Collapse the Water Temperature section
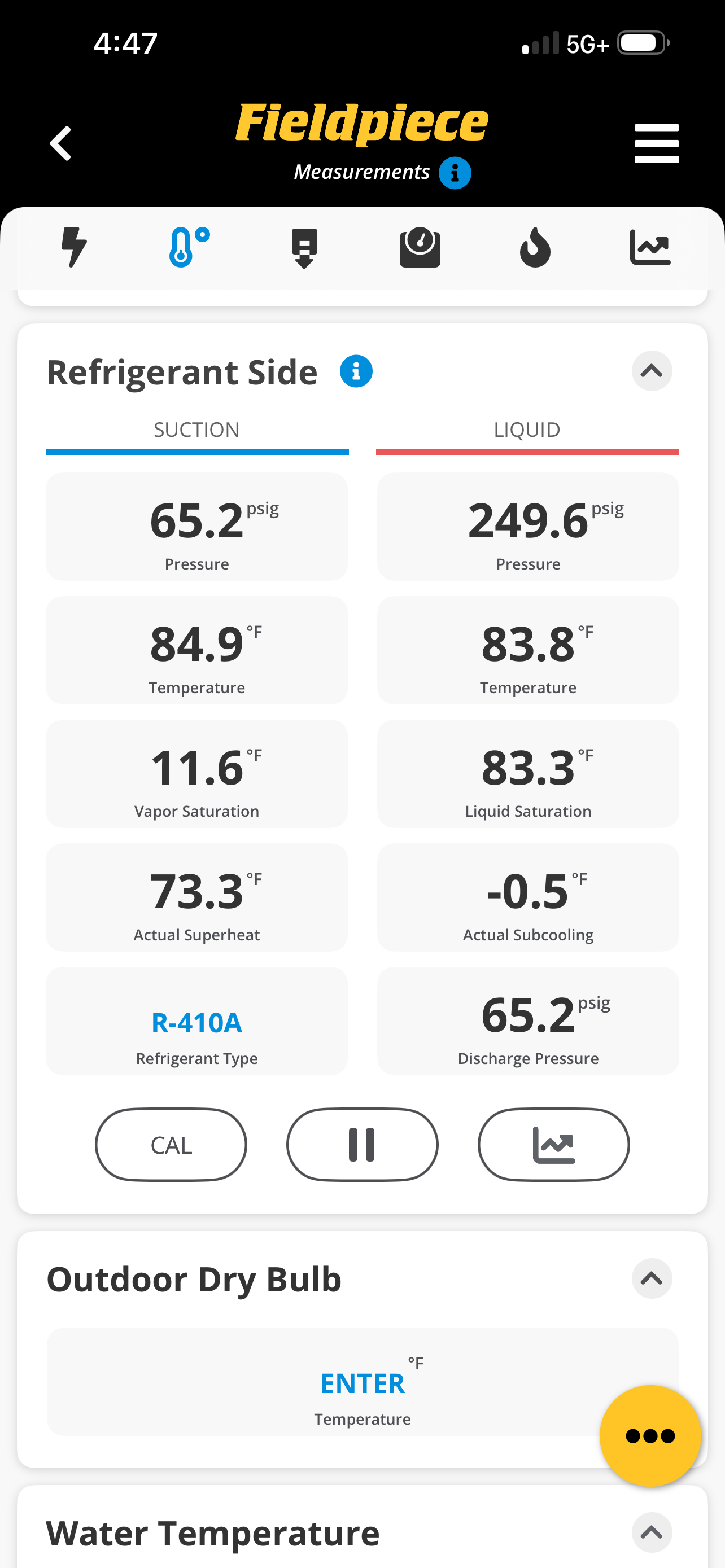 (652, 1532)
